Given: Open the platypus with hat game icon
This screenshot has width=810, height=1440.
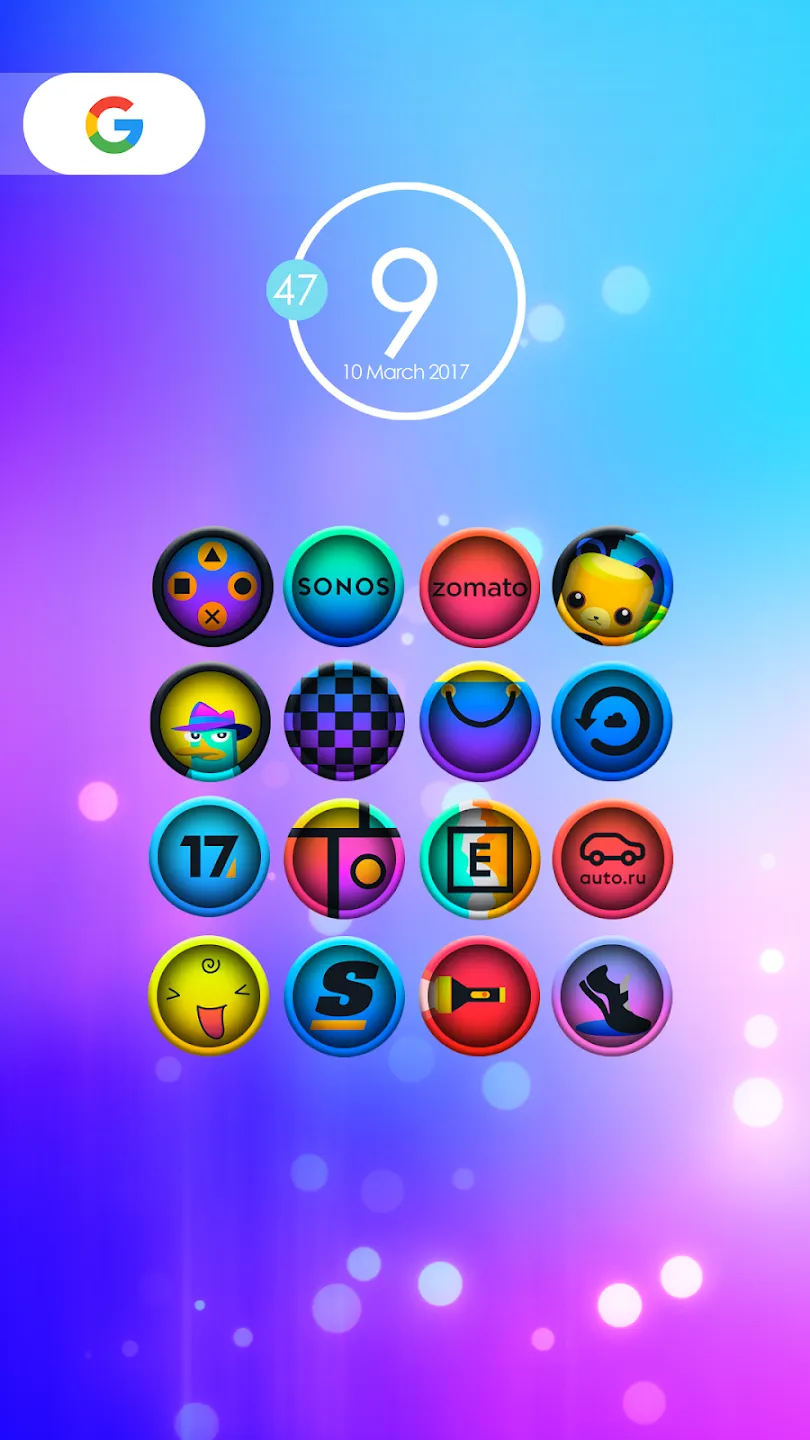Looking at the screenshot, I should point(210,721).
